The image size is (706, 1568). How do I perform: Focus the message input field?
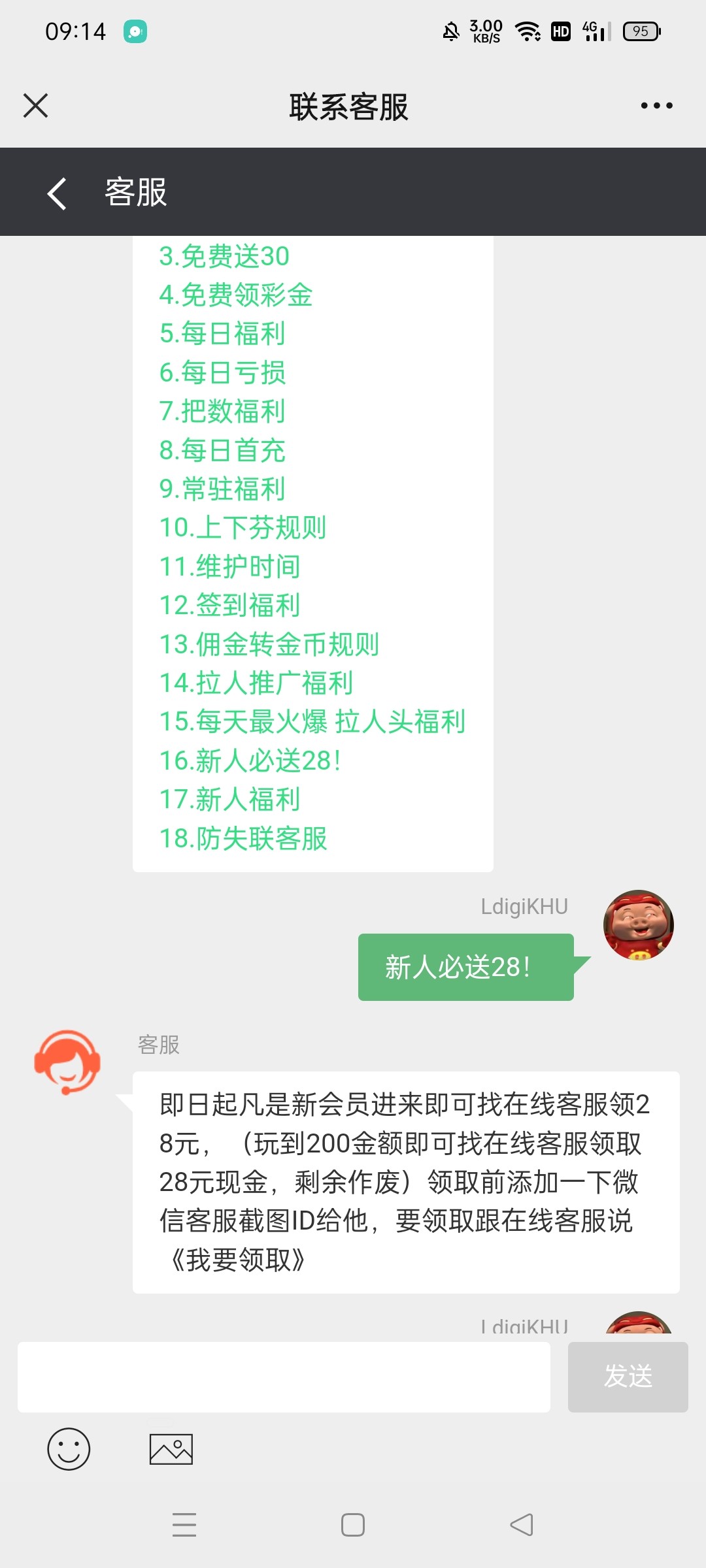click(x=284, y=1377)
